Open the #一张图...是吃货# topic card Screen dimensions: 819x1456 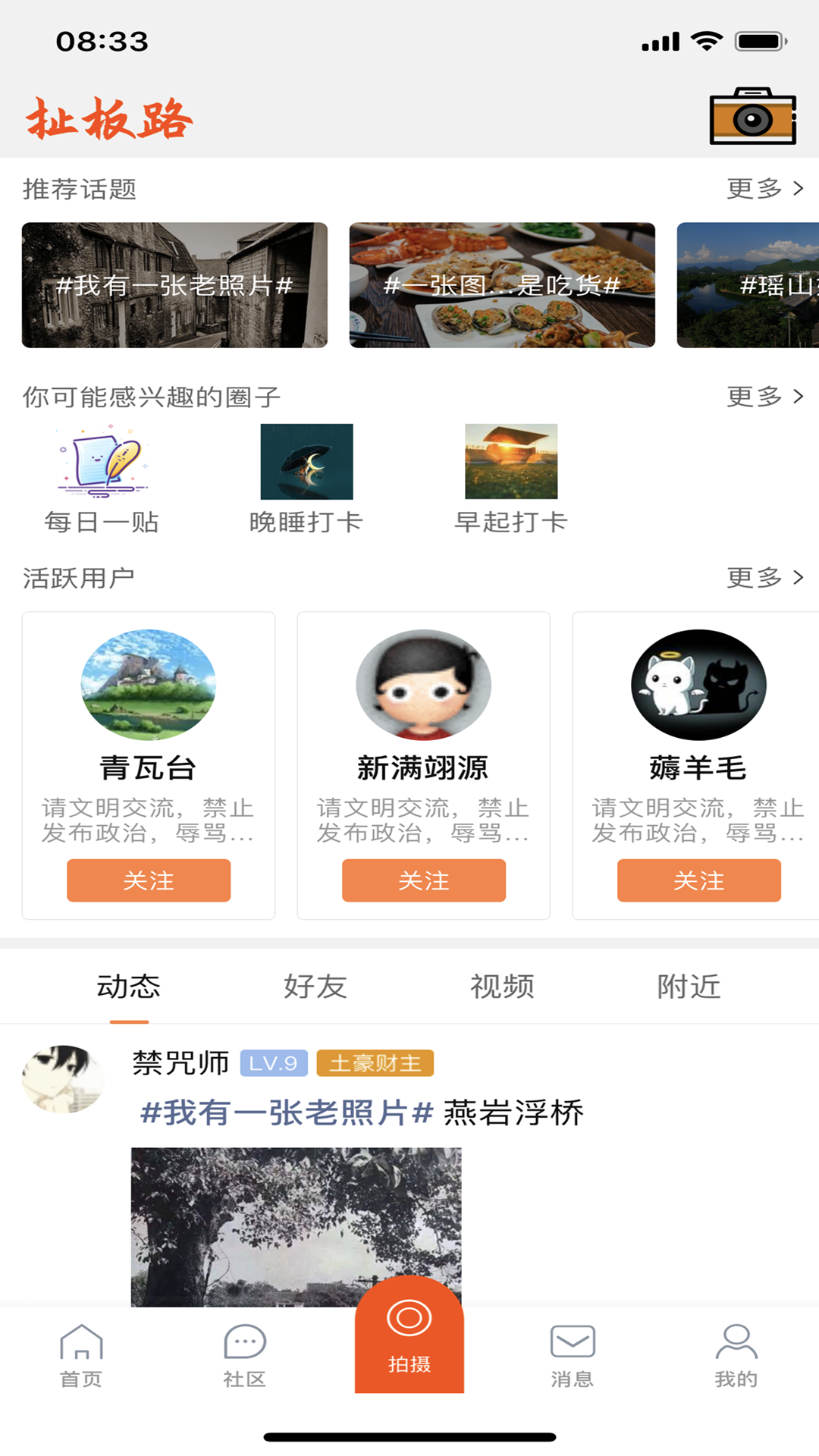[x=502, y=286]
